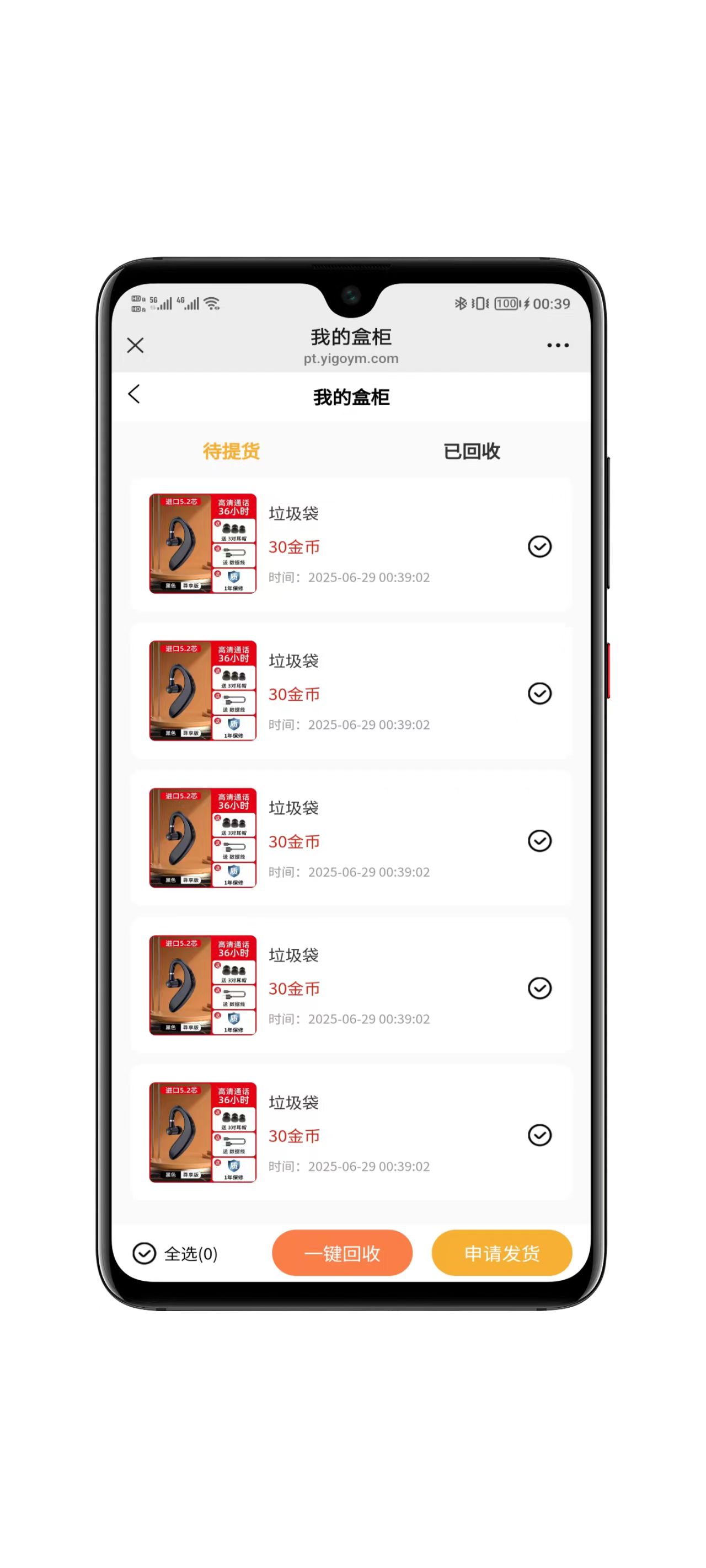Image resolution: width=706 pixels, height=1568 pixels.
Task: Check the 全选 select-all checkbox
Action: 145,1253
